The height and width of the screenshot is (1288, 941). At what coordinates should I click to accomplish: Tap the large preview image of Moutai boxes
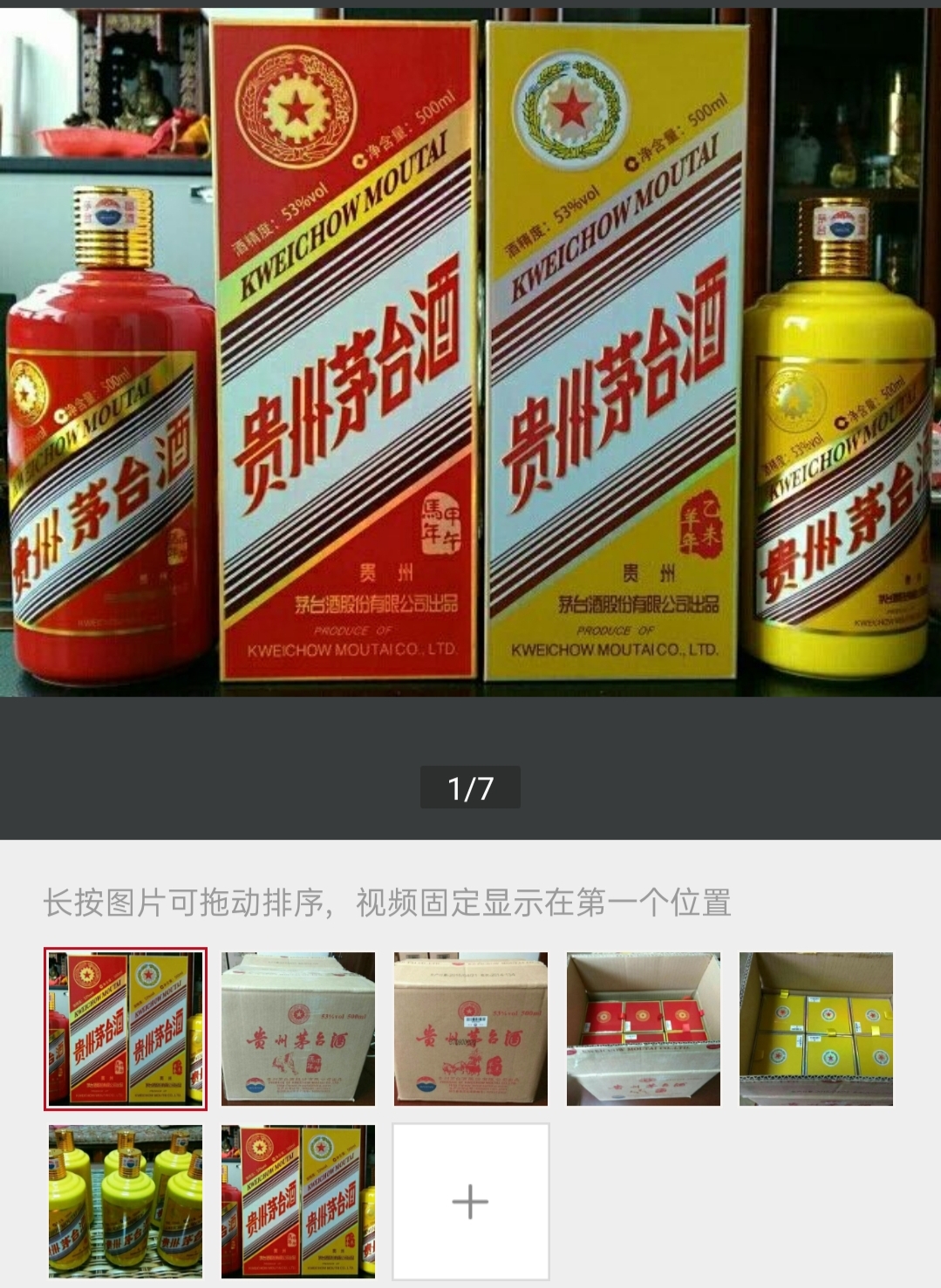[471, 353]
